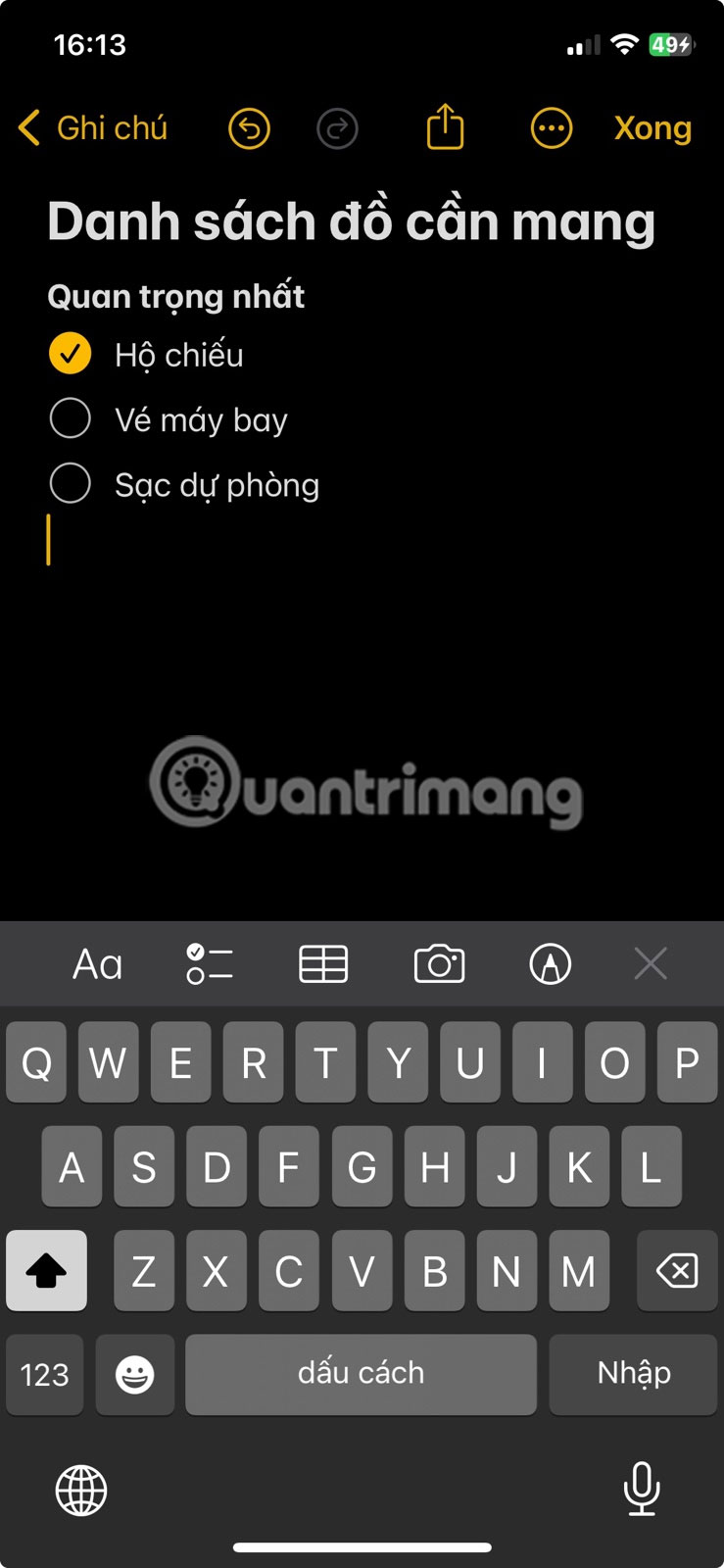Tap Xong to finish editing

click(652, 128)
